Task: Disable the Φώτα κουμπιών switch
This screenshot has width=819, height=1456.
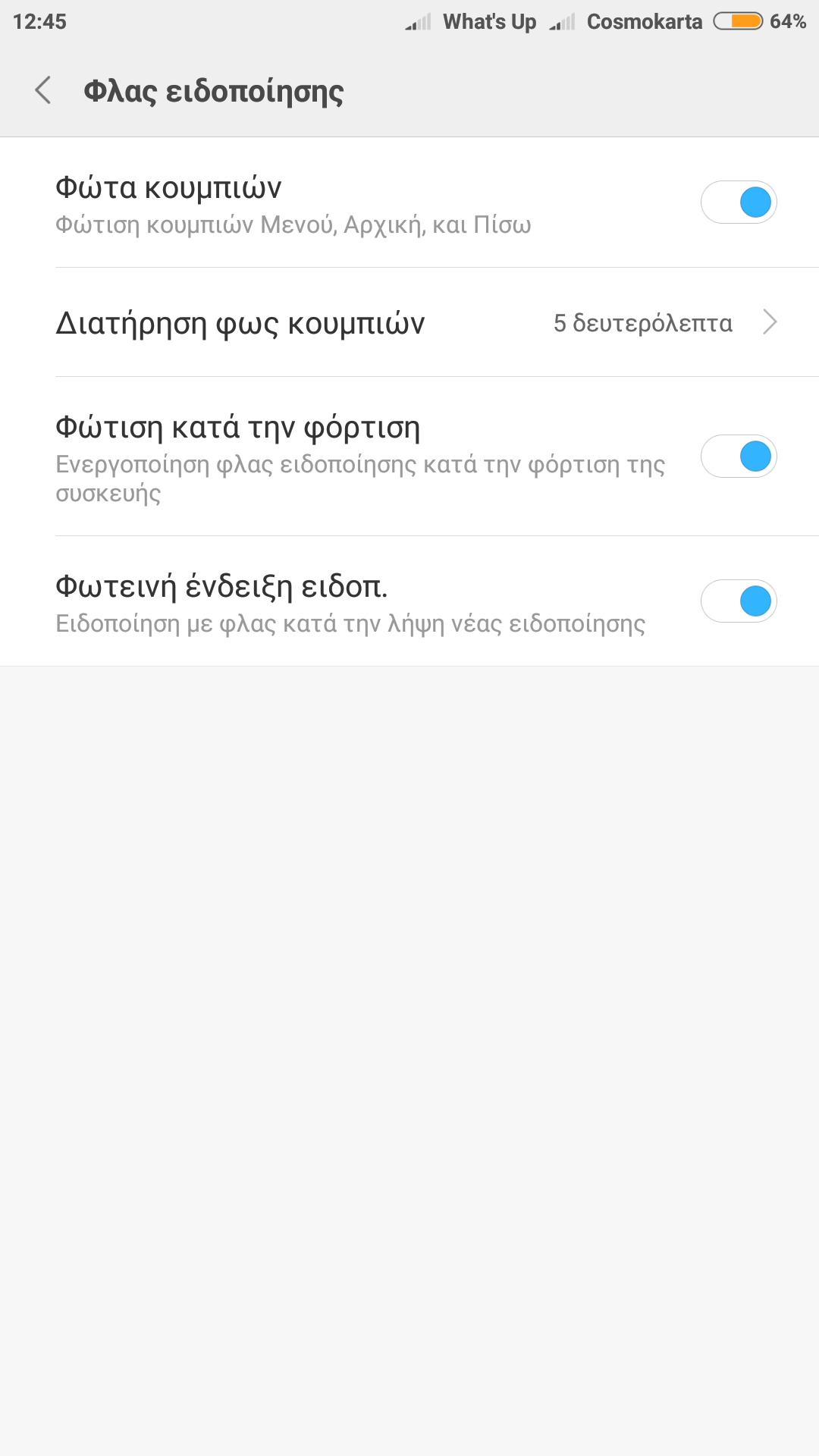Action: [x=738, y=202]
